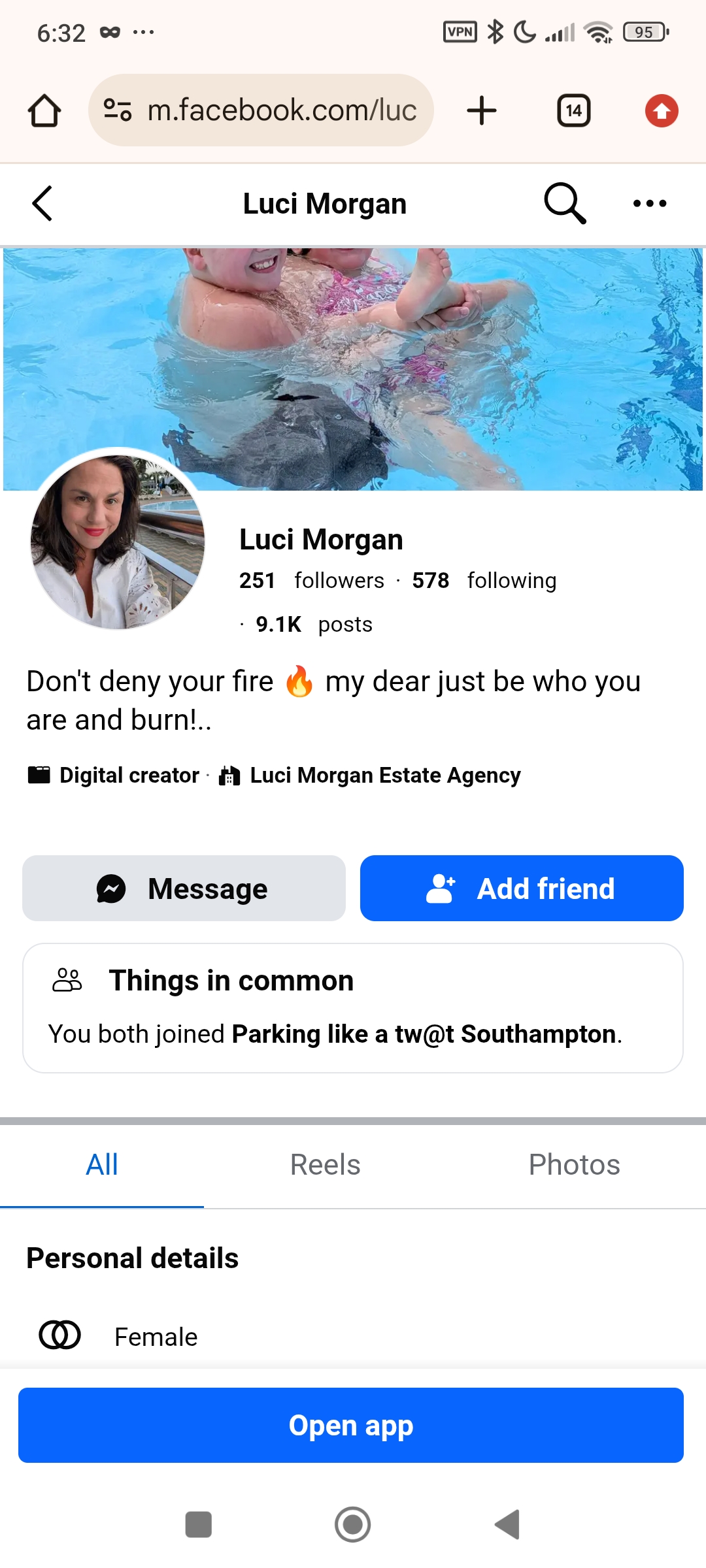Message Luci Morgan
This screenshot has height=1568, width=706.
(x=184, y=889)
